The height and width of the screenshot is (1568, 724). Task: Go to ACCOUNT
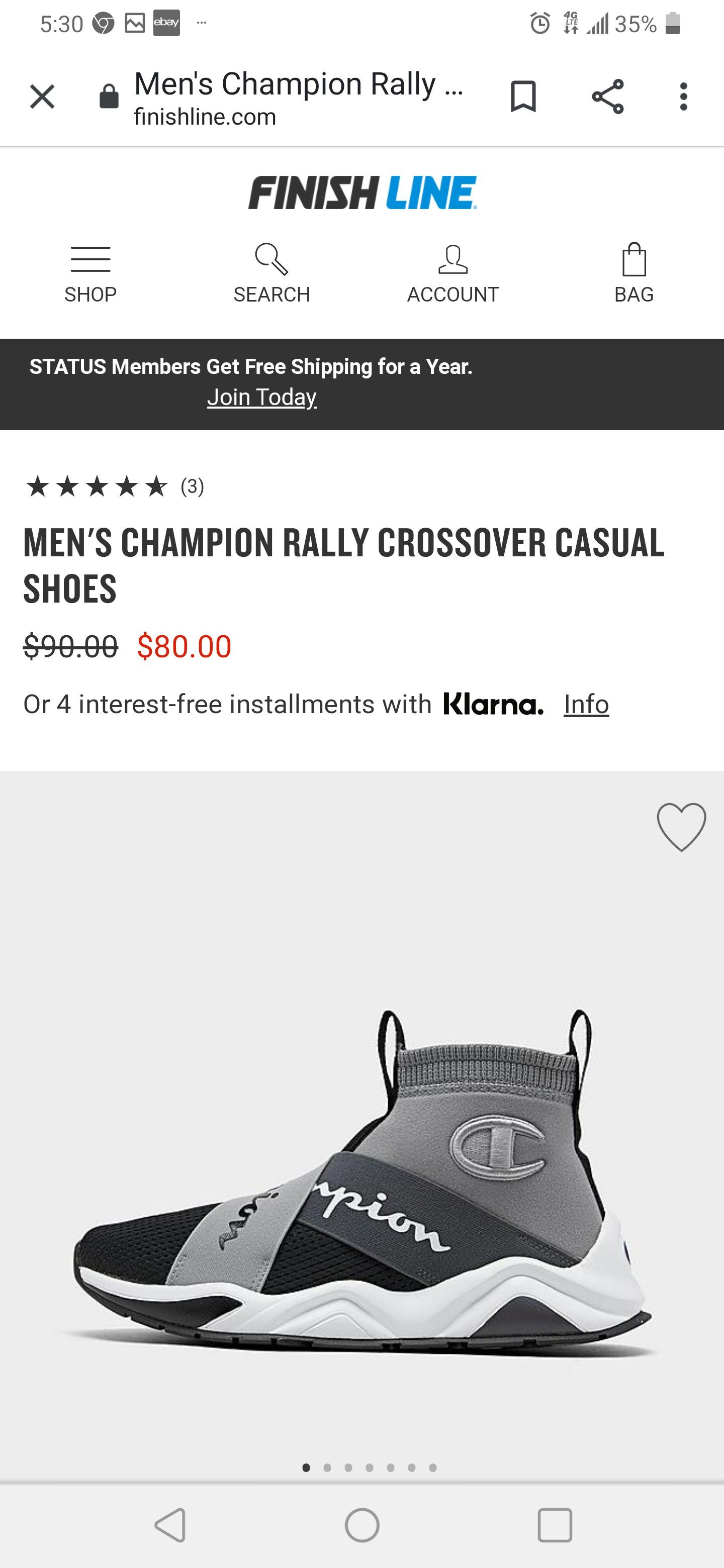(x=452, y=274)
